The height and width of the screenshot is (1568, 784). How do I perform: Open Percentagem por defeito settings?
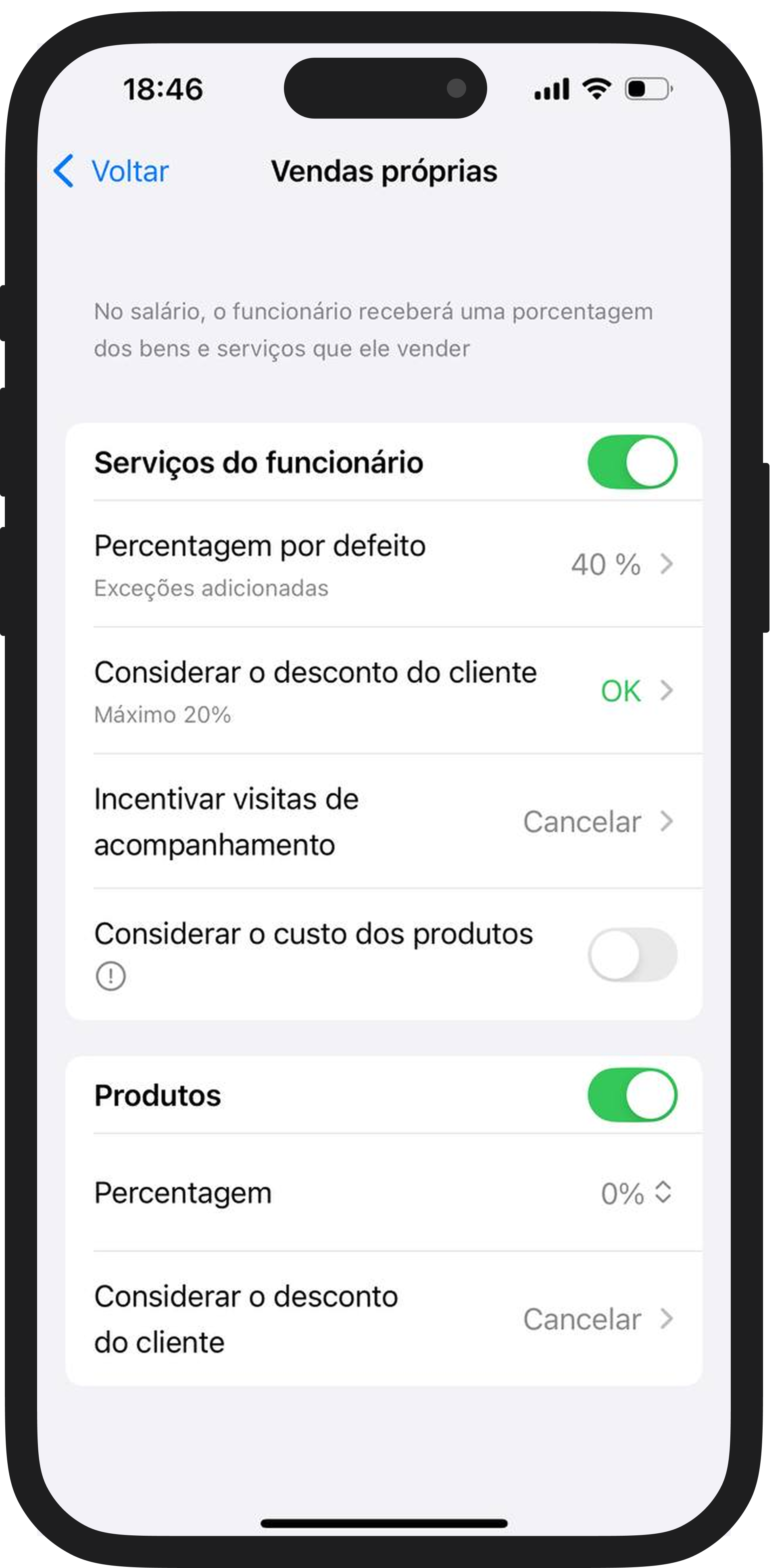384,564
